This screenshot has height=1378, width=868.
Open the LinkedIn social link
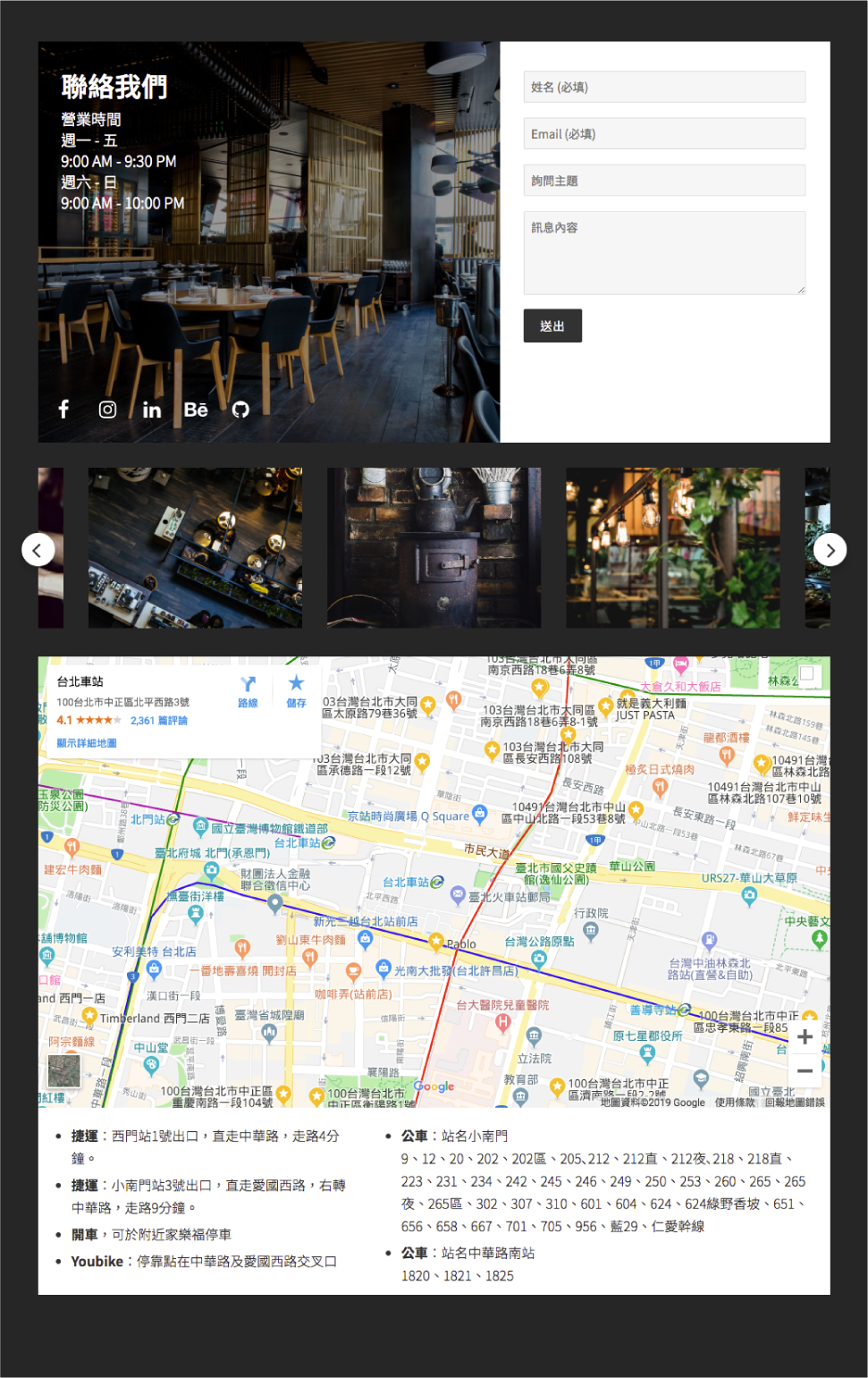click(x=152, y=410)
